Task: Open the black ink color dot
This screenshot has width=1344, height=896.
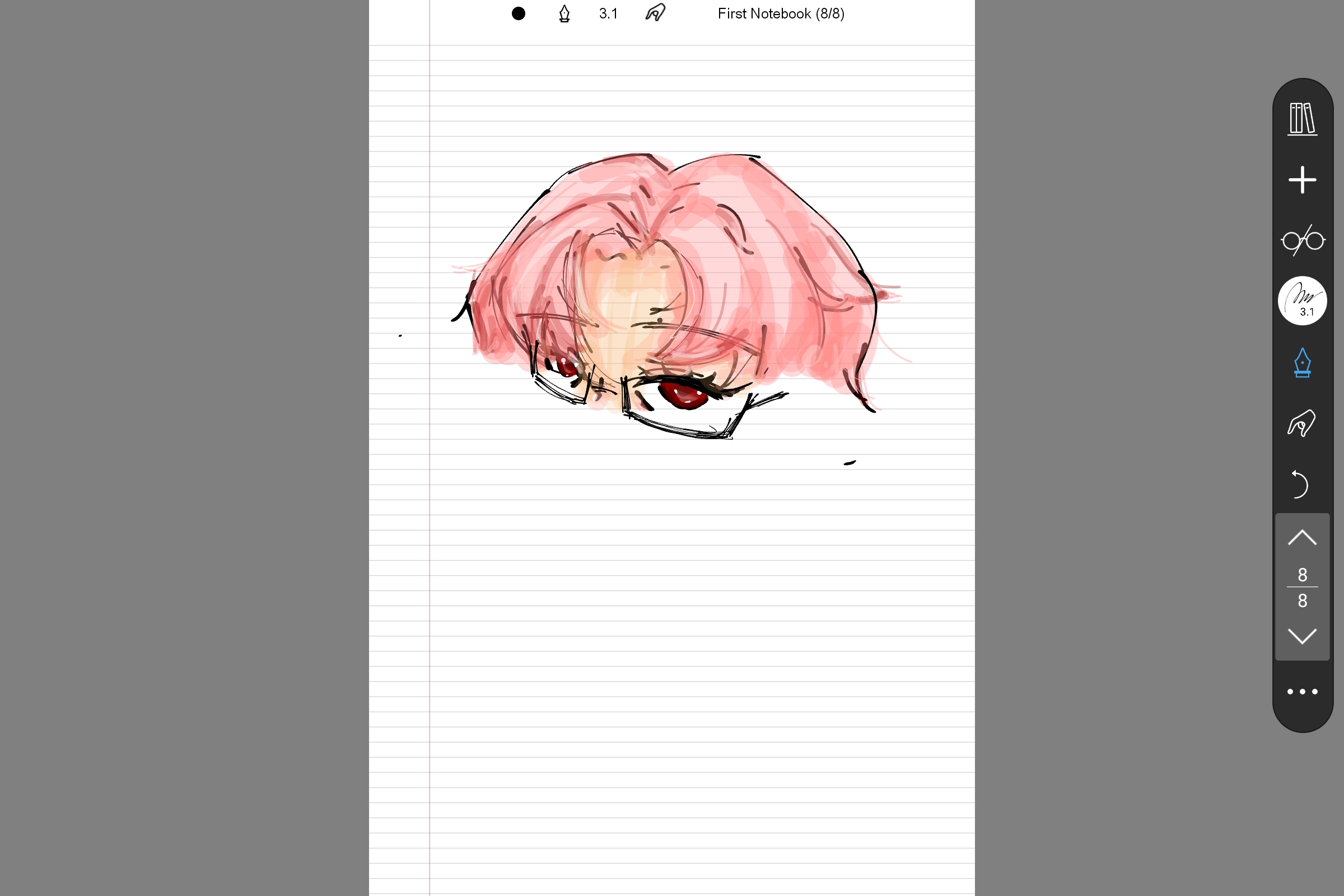Action: tap(519, 13)
